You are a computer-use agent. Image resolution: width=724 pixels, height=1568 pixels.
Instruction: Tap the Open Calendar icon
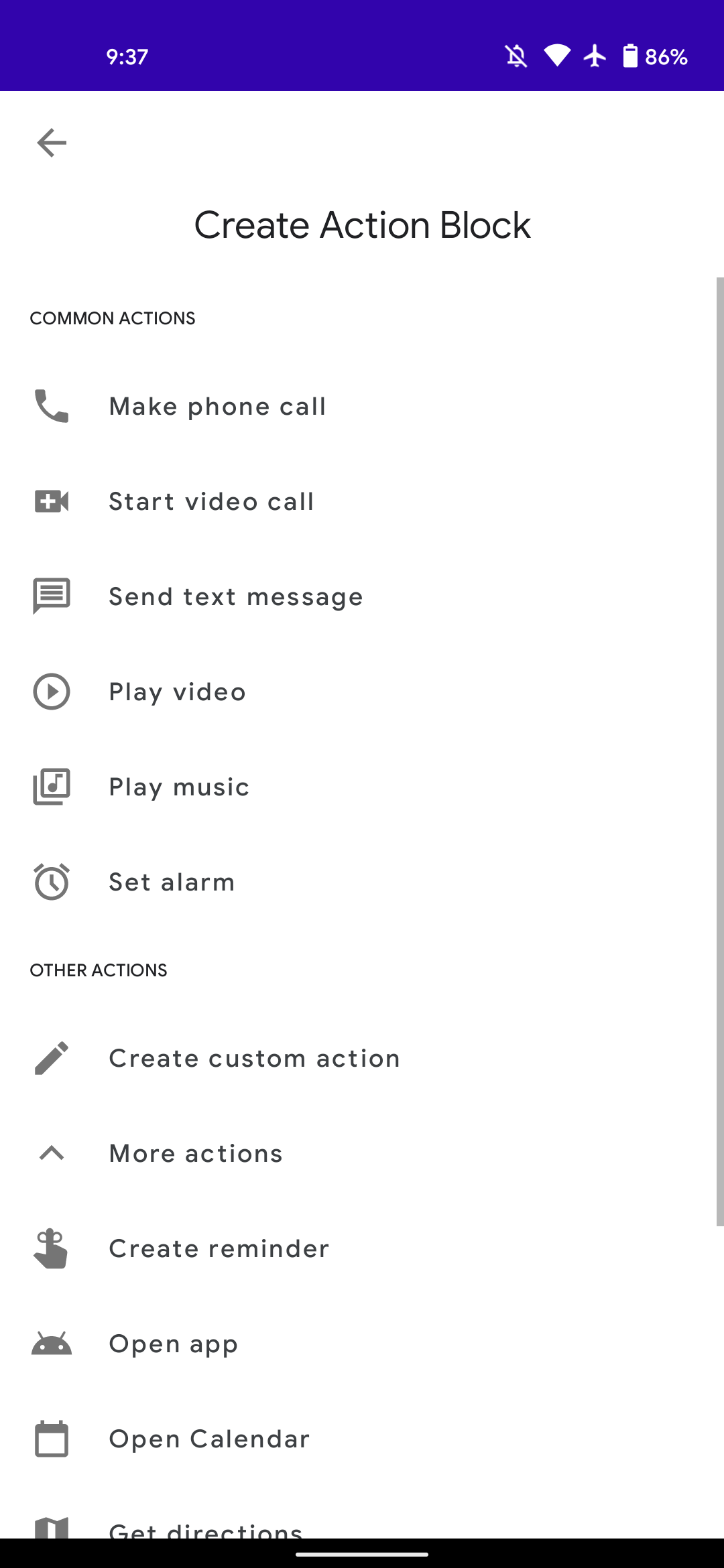[50, 1439]
